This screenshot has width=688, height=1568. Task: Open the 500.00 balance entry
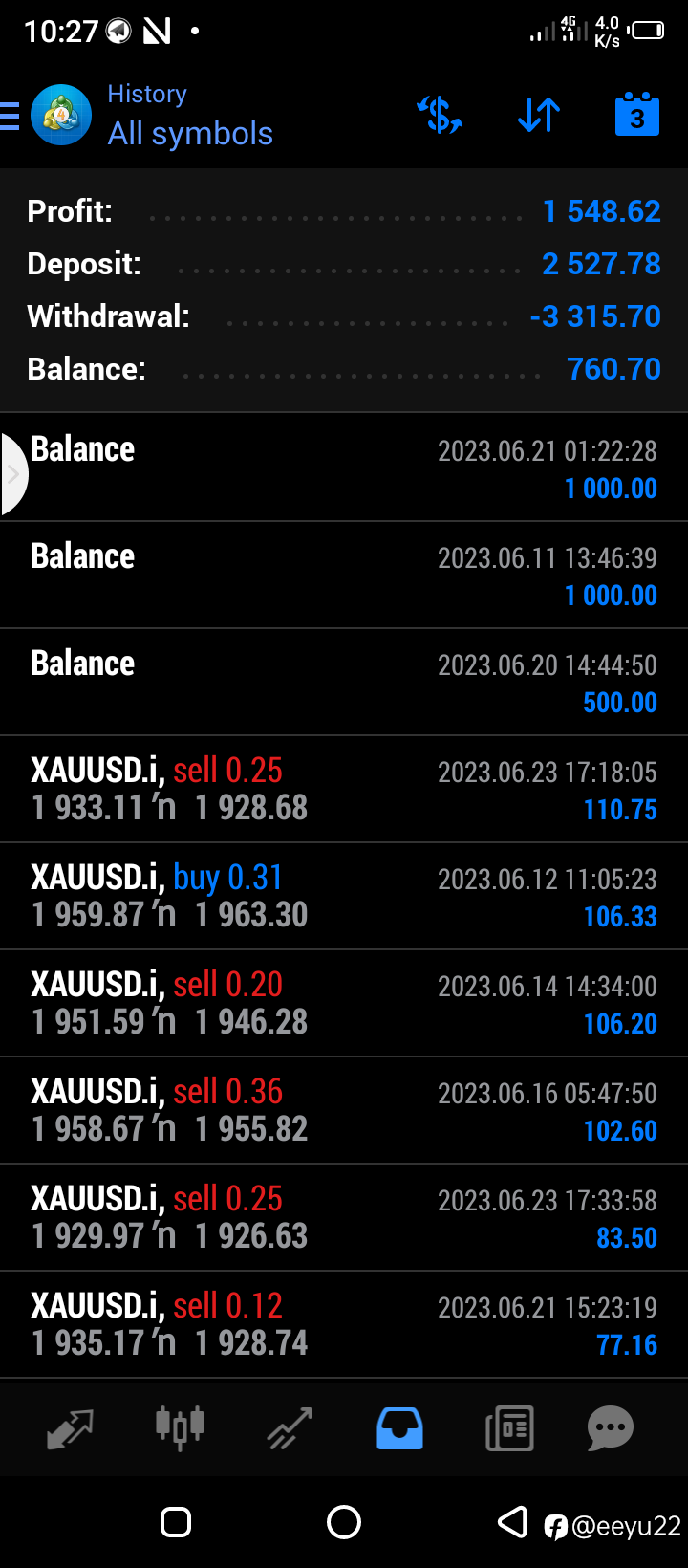(344, 682)
